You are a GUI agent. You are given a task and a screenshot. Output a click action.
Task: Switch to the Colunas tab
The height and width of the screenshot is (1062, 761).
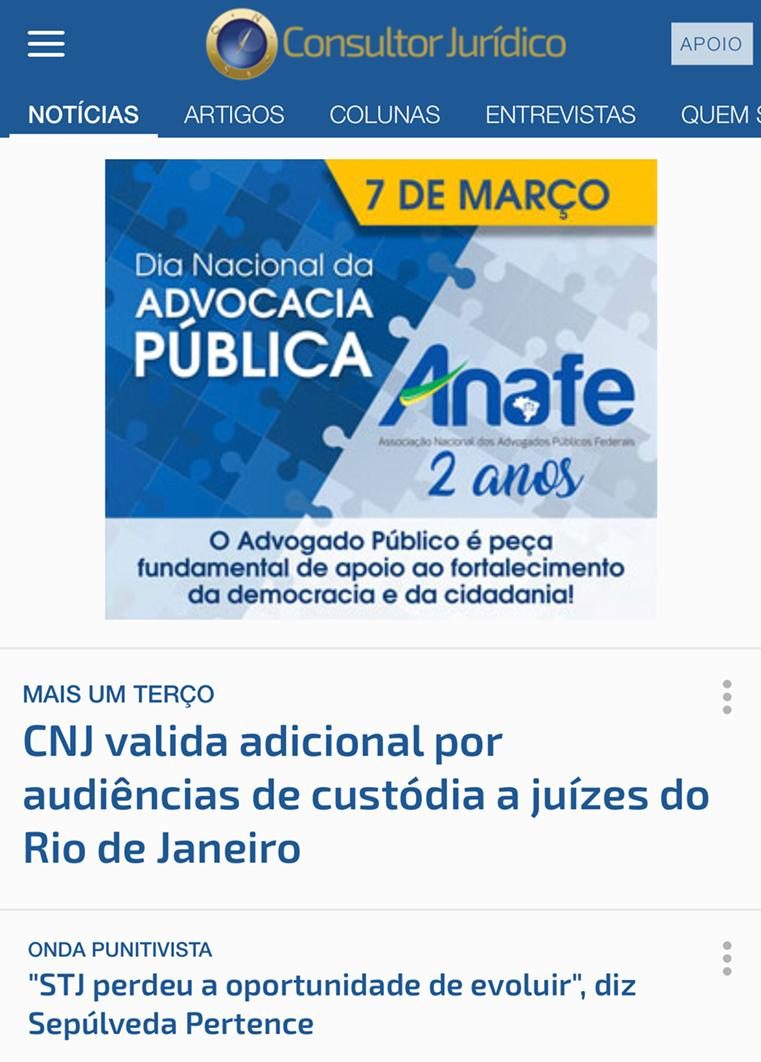(x=385, y=115)
